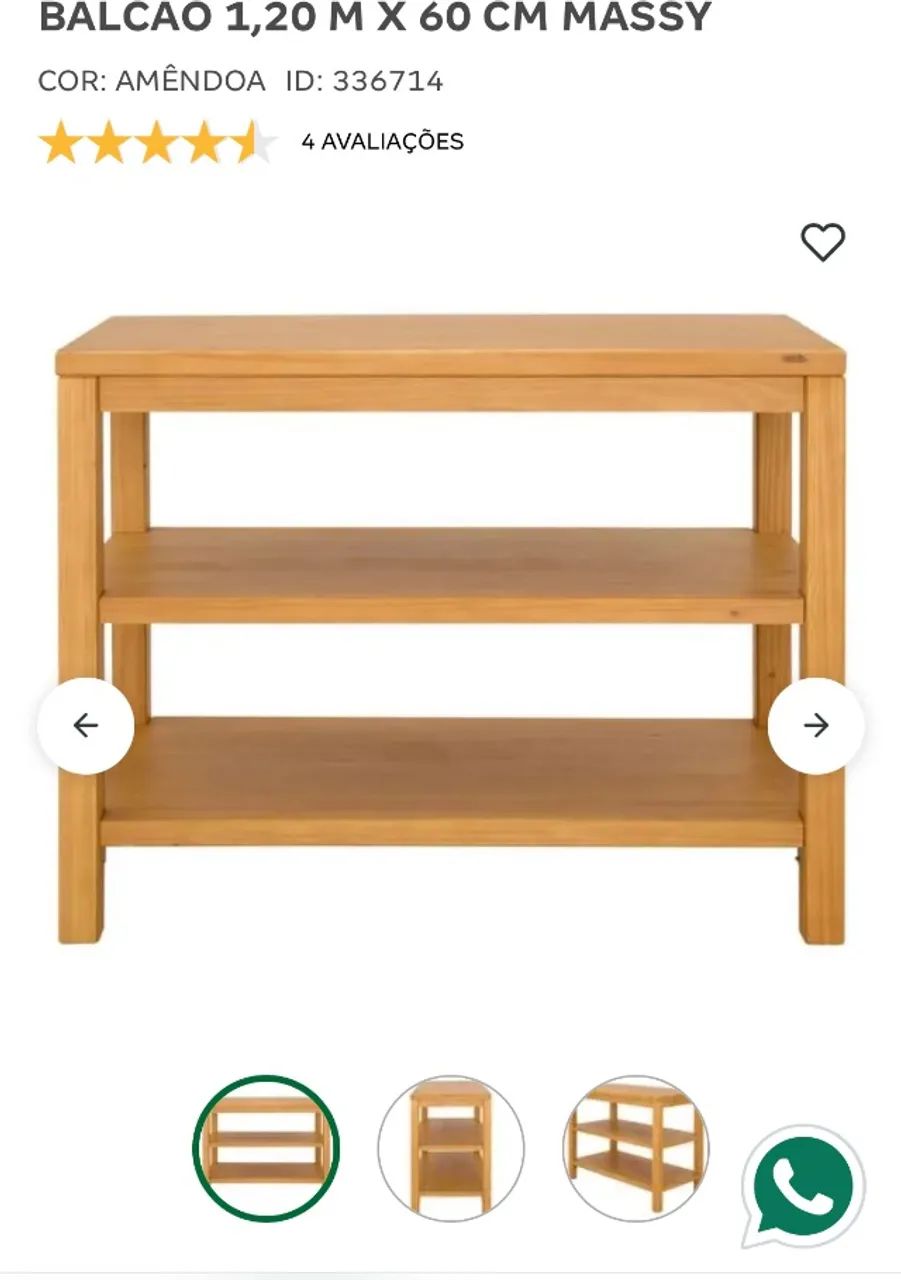
Task: Tap the main product image
Action: [x=450, y=630]
